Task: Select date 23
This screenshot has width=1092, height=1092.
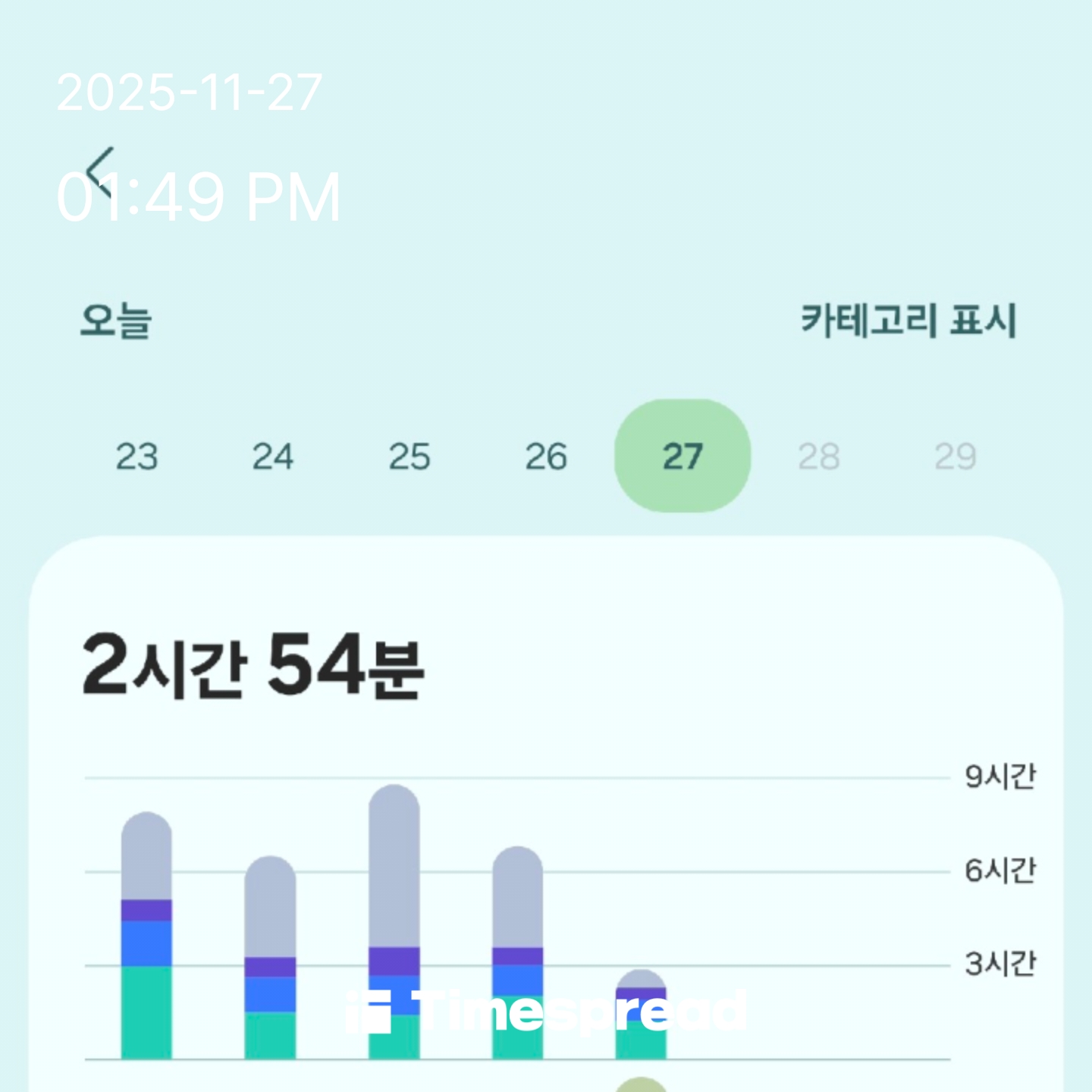Action: coord(136,457)
